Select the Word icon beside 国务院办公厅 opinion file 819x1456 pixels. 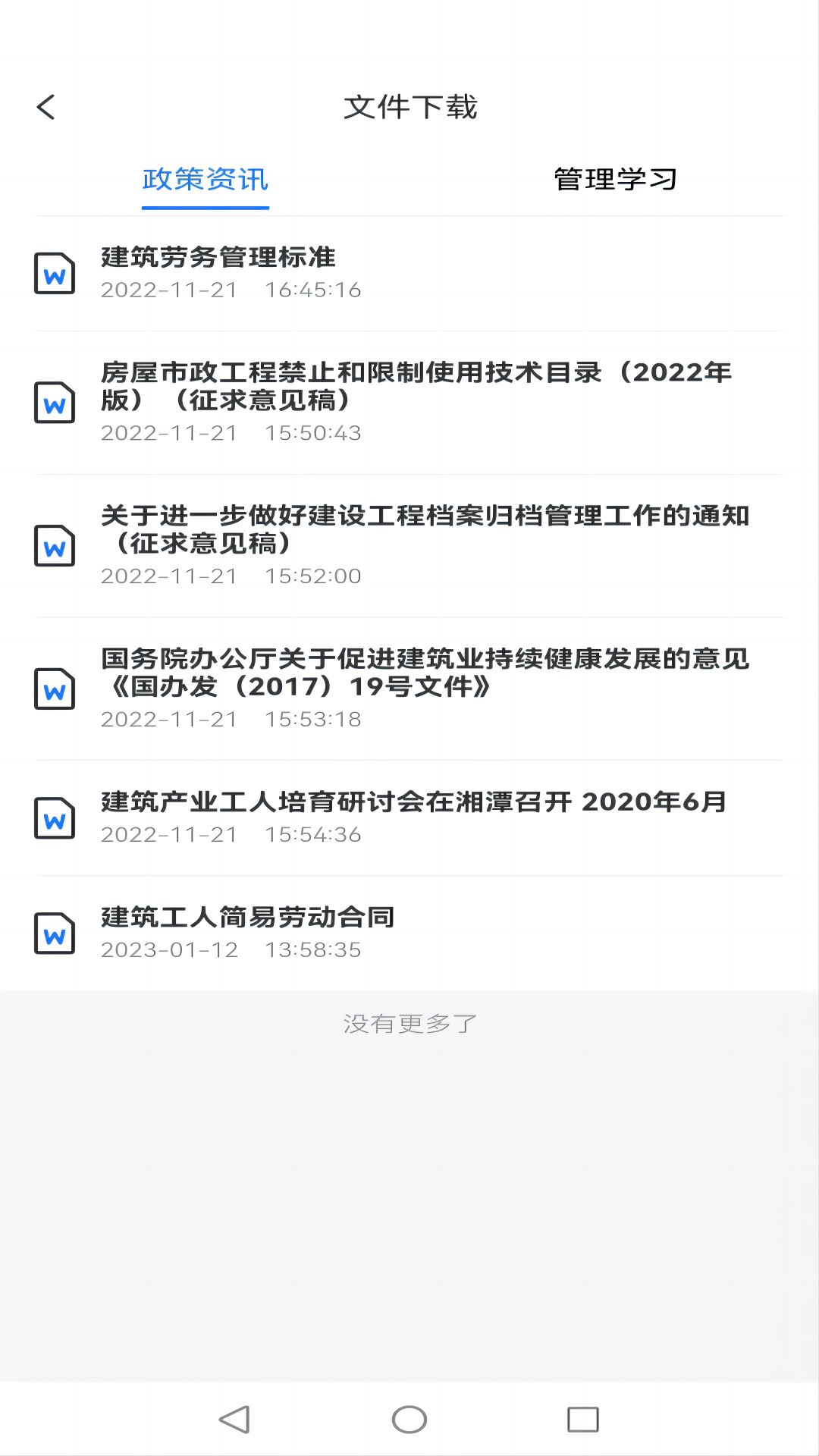tap(53, 690)
